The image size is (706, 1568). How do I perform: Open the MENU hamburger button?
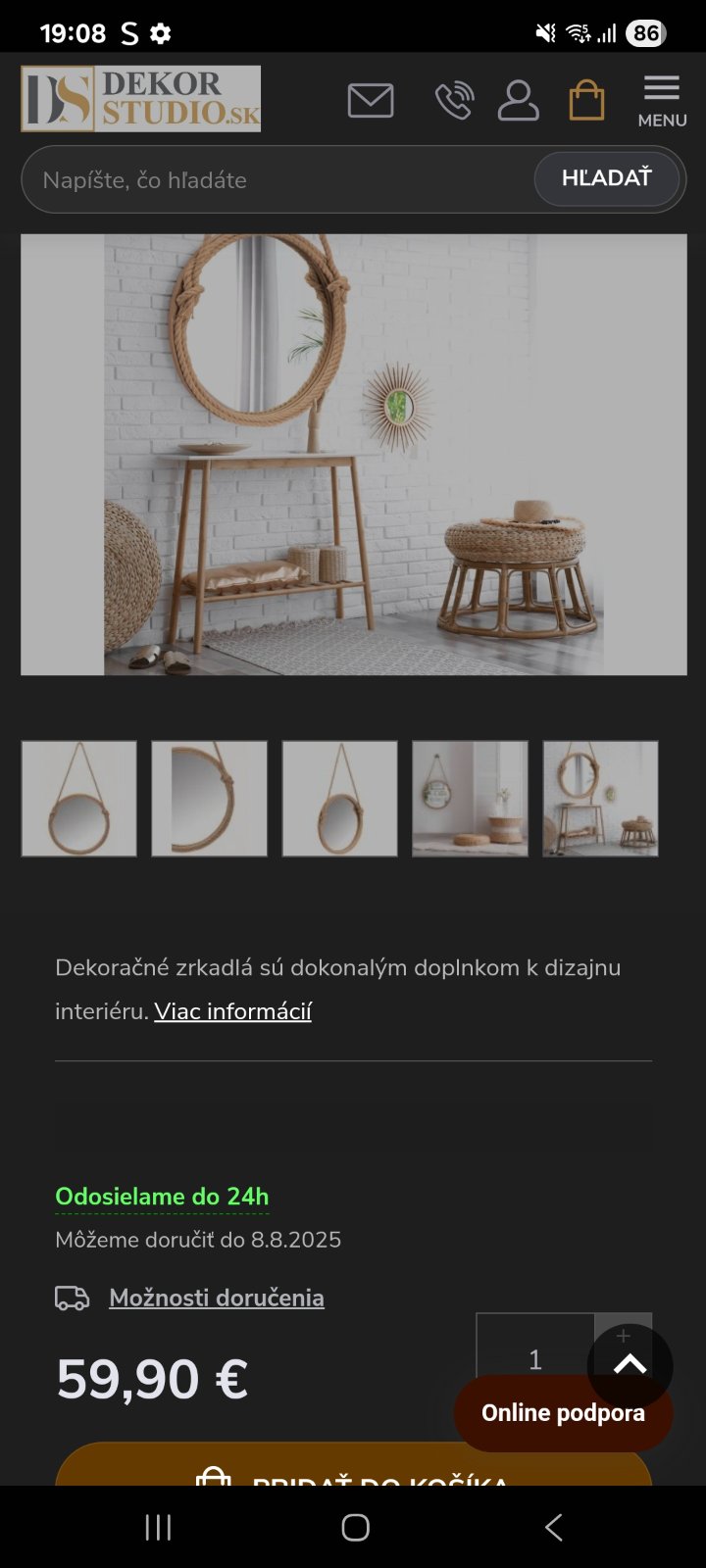[x=662, y=100]
